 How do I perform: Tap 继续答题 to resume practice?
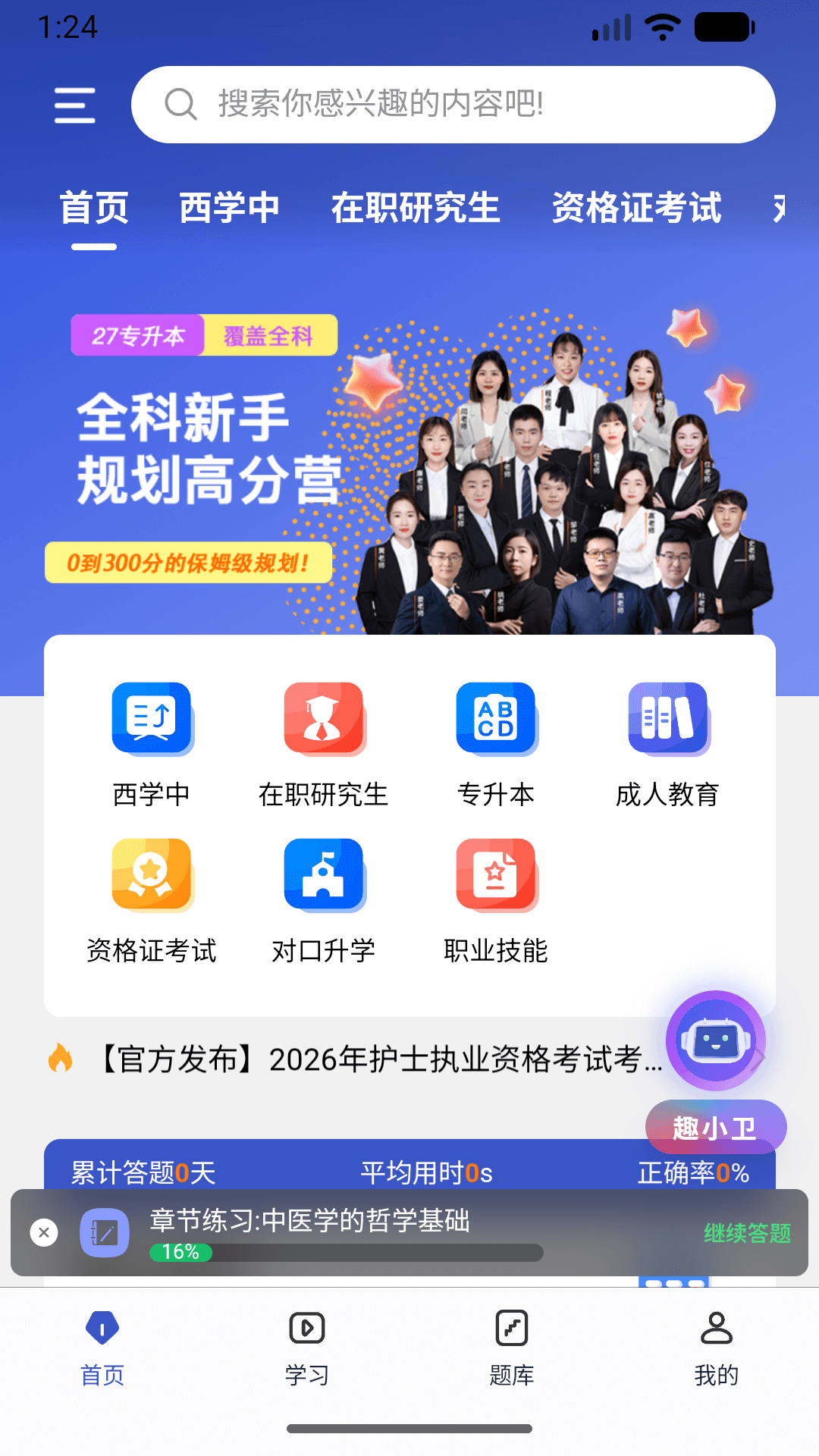coord(747,1233)
